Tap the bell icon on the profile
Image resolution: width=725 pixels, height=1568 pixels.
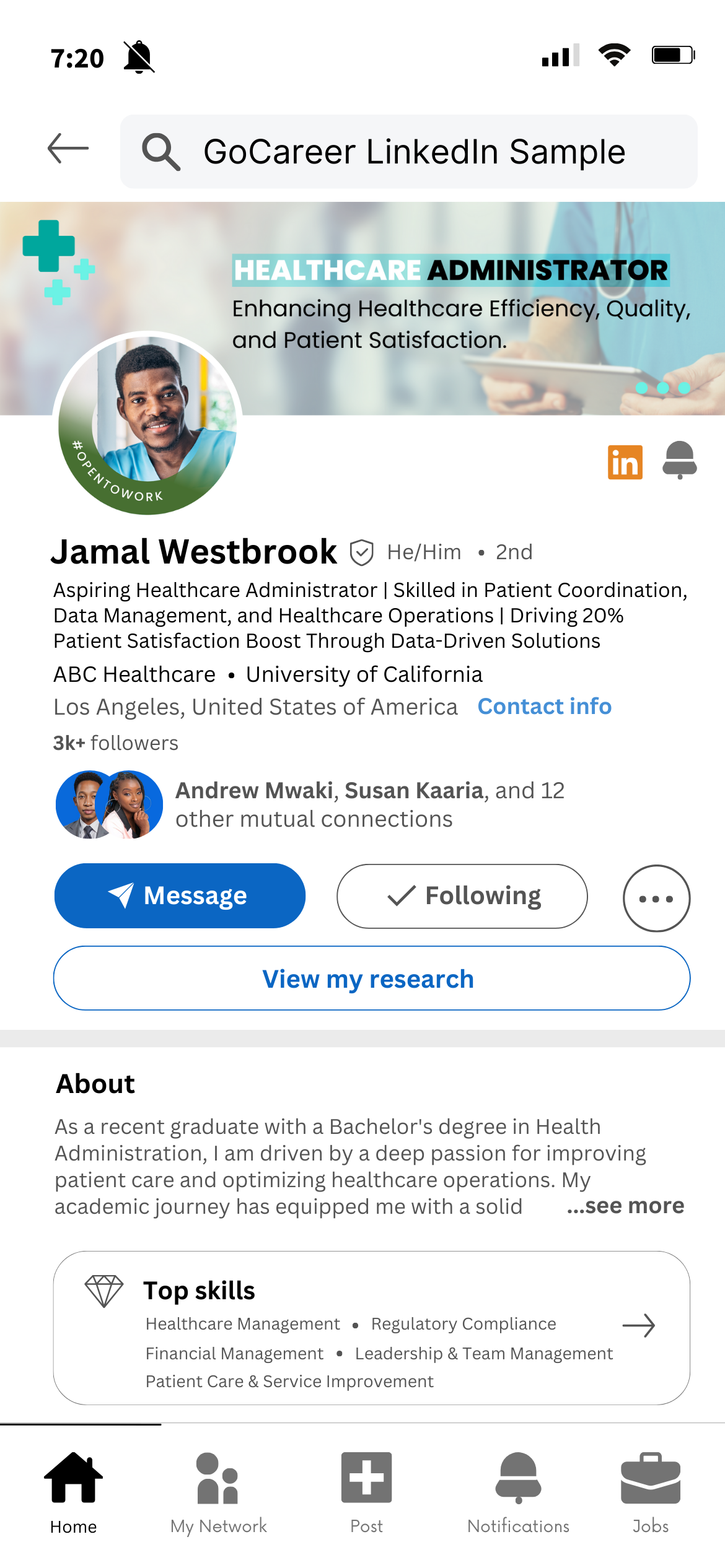pos(679,460)
